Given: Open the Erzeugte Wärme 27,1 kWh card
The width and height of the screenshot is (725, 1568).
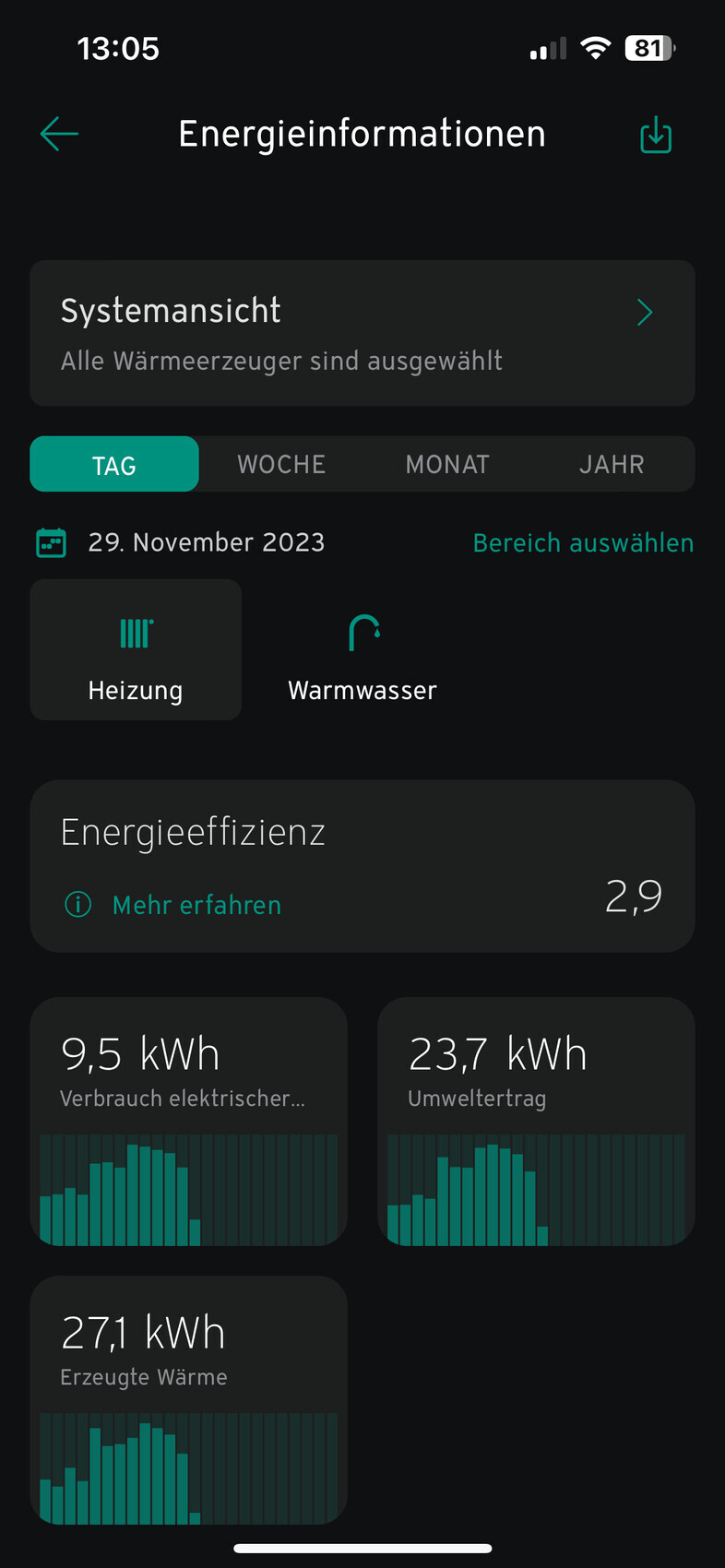Looking at the screenshot, I should coord(189,1399).
